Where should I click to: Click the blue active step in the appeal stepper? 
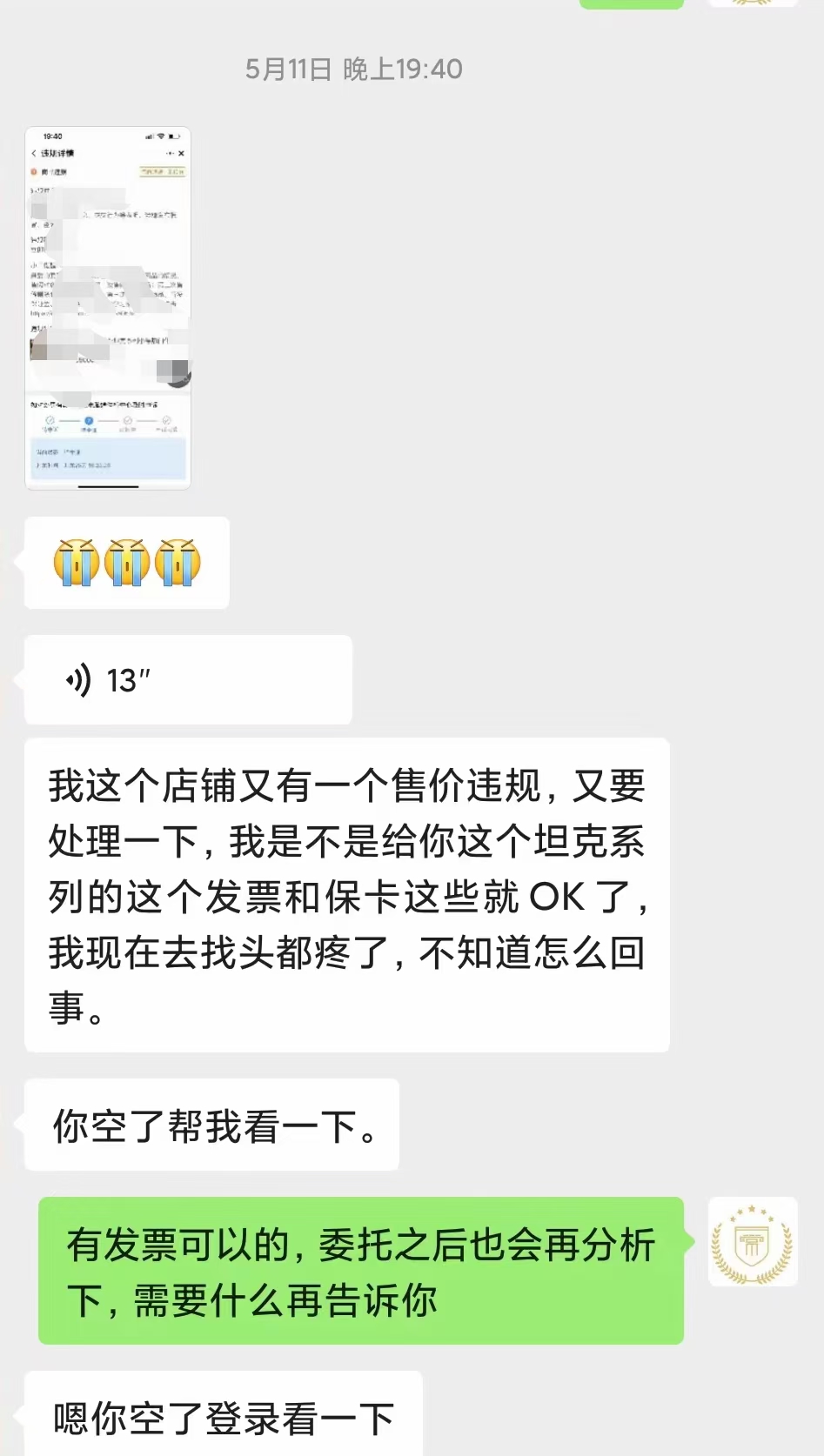pyautogui.click(x=89, y=421)
